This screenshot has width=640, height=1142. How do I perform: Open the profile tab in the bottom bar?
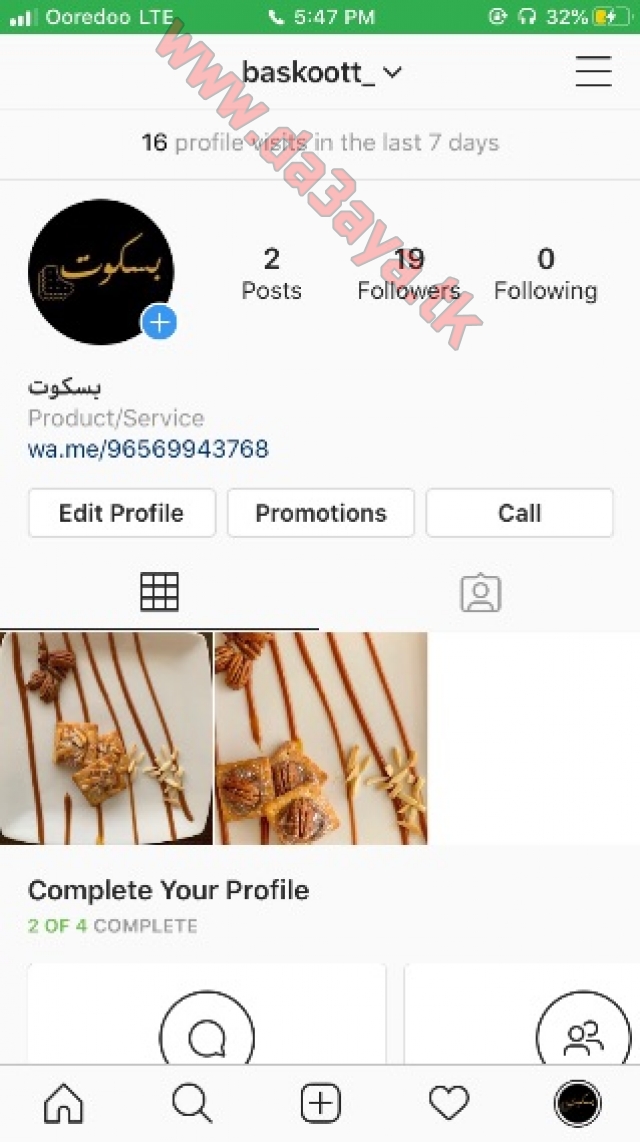click(577, 1103)
